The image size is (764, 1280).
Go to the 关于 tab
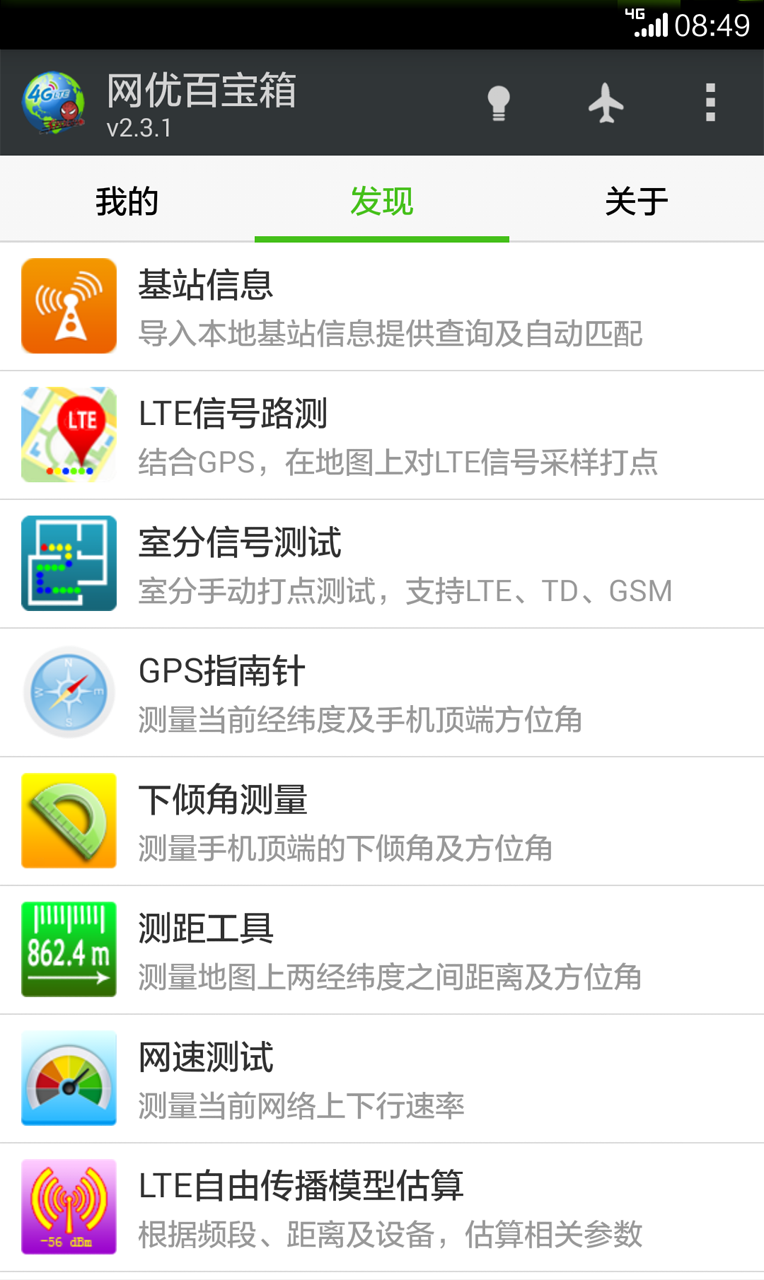pos(636,202)
